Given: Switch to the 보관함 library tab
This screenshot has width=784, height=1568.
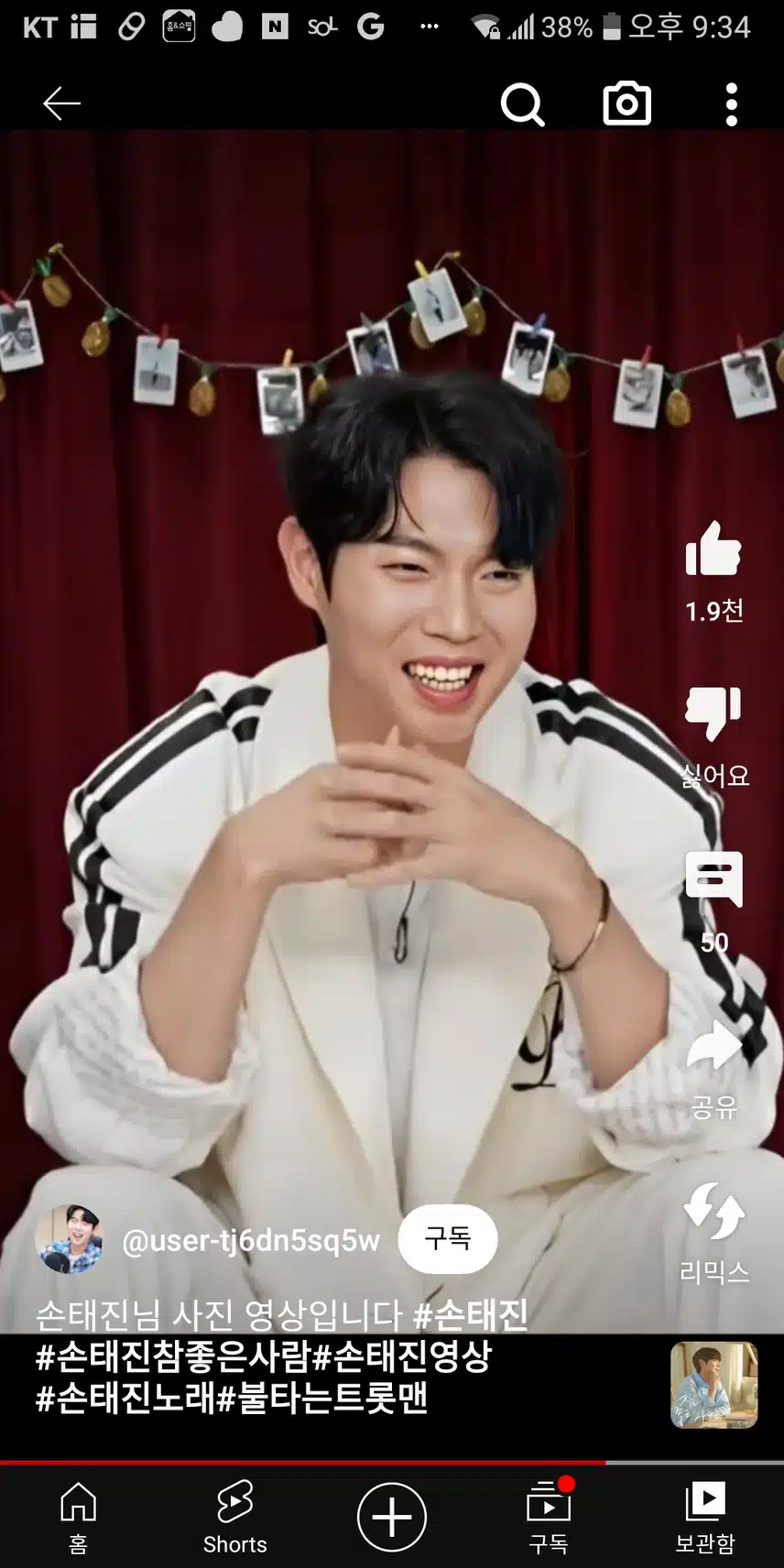Looking at the screenshot, I should point(704,1517).
